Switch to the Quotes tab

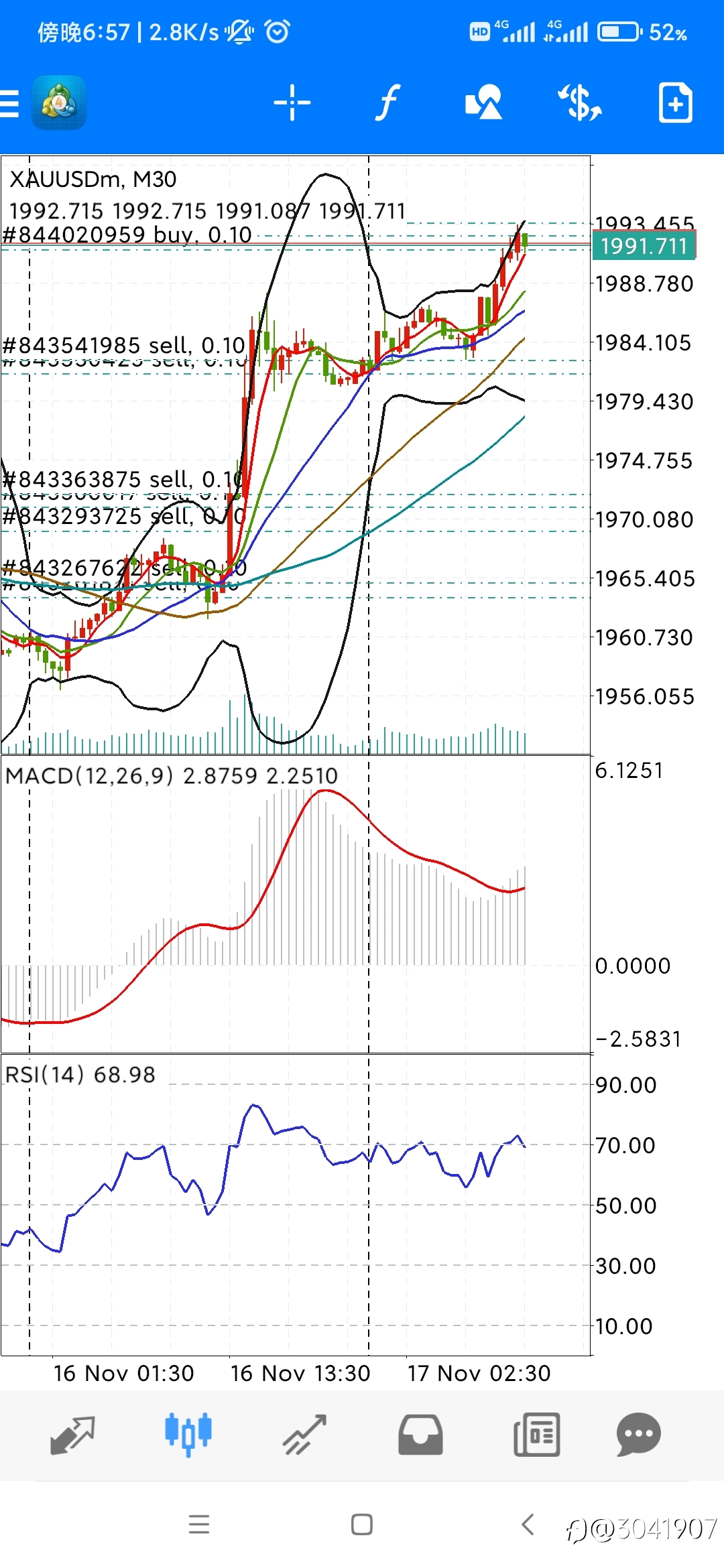tap(72, 1435)
